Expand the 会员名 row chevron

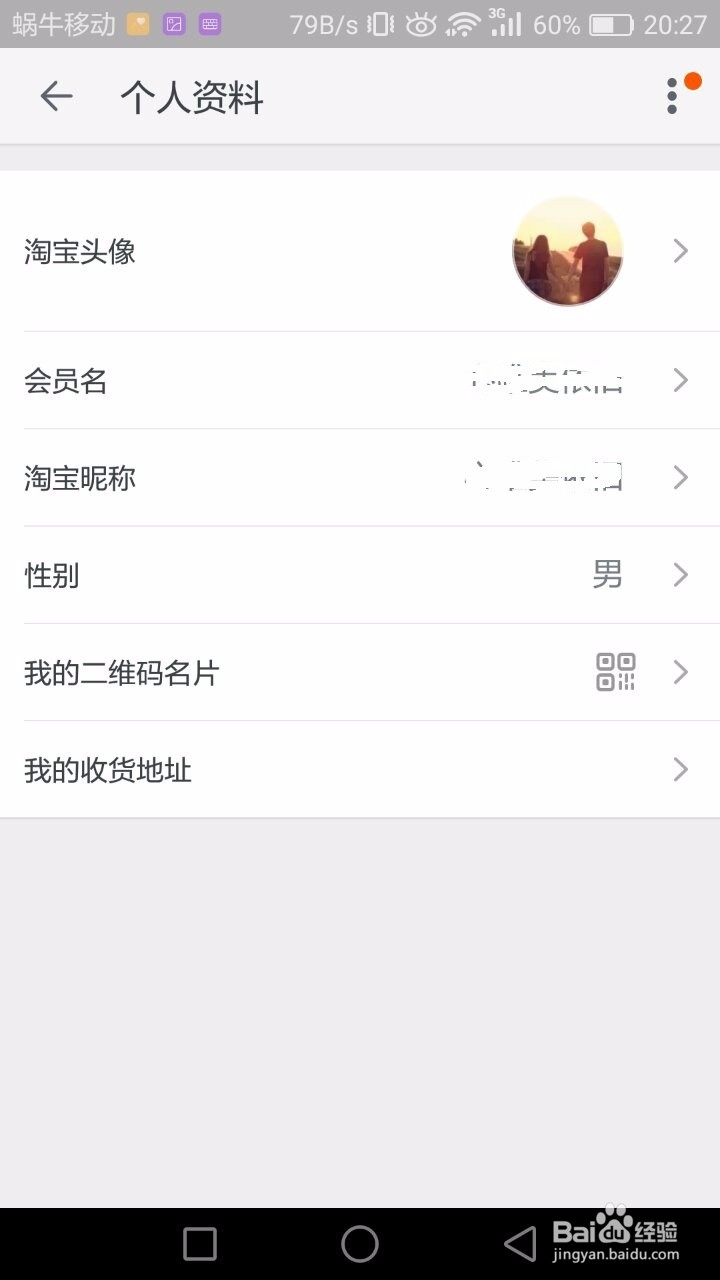pos(681,381)
